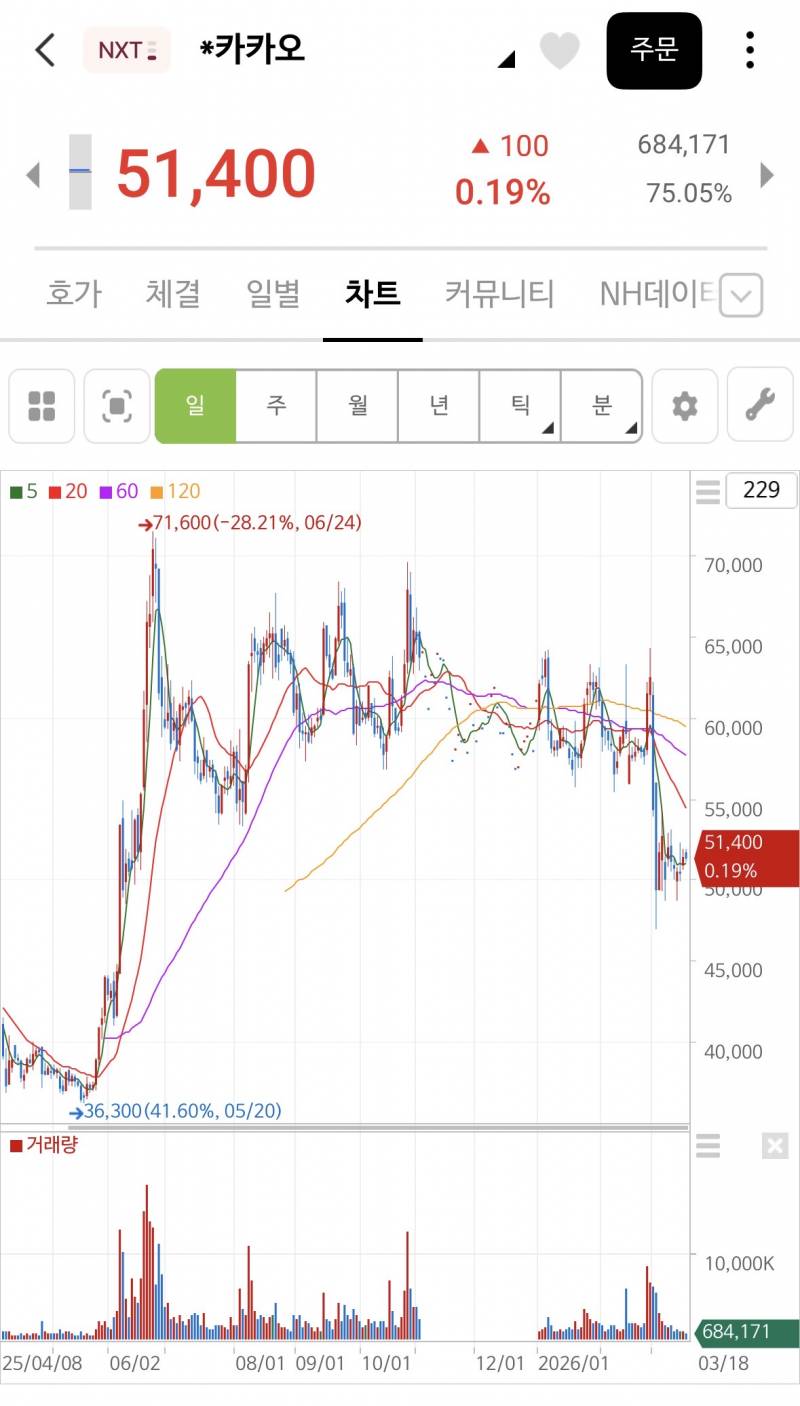Open the chart tools wrench
Viewport: 800px width, 1406px height.
point(760,406)
